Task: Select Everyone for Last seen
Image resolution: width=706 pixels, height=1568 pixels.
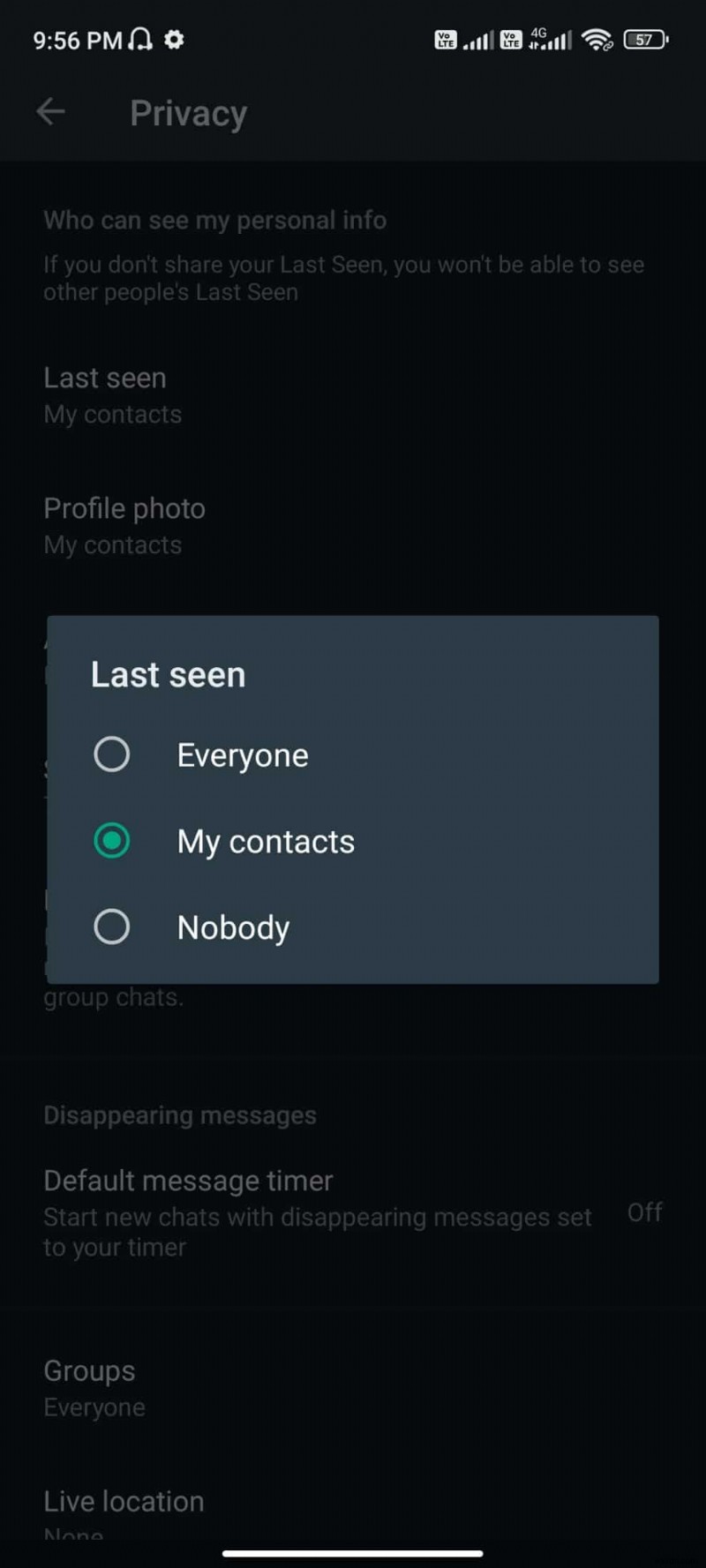Action: pos(112,755)
